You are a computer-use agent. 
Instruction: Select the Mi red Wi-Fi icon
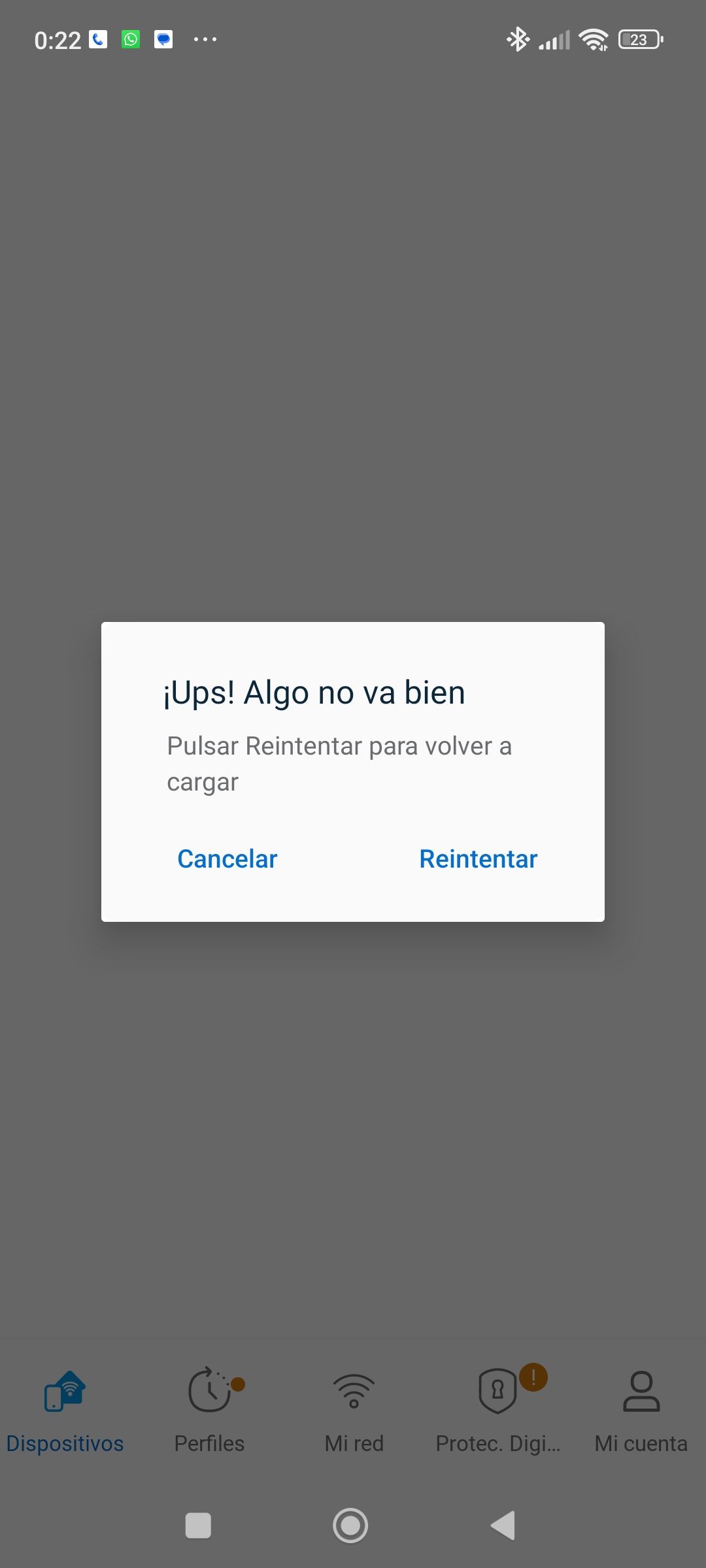353,1392
